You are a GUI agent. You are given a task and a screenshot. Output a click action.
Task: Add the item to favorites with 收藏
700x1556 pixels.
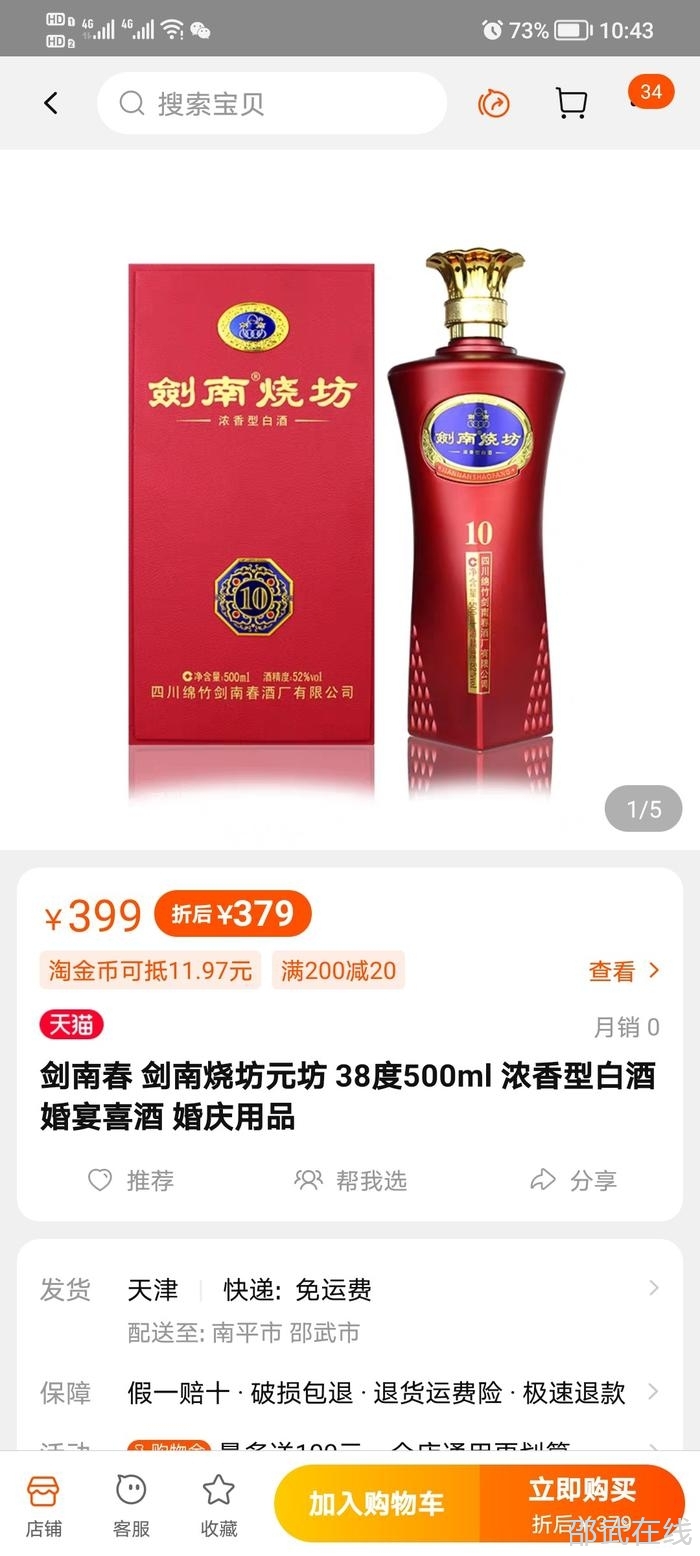pos(219,1505)
